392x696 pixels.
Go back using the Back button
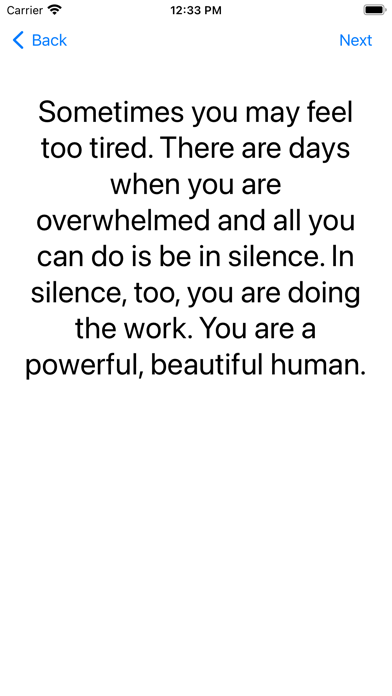[x=40, y=40]
